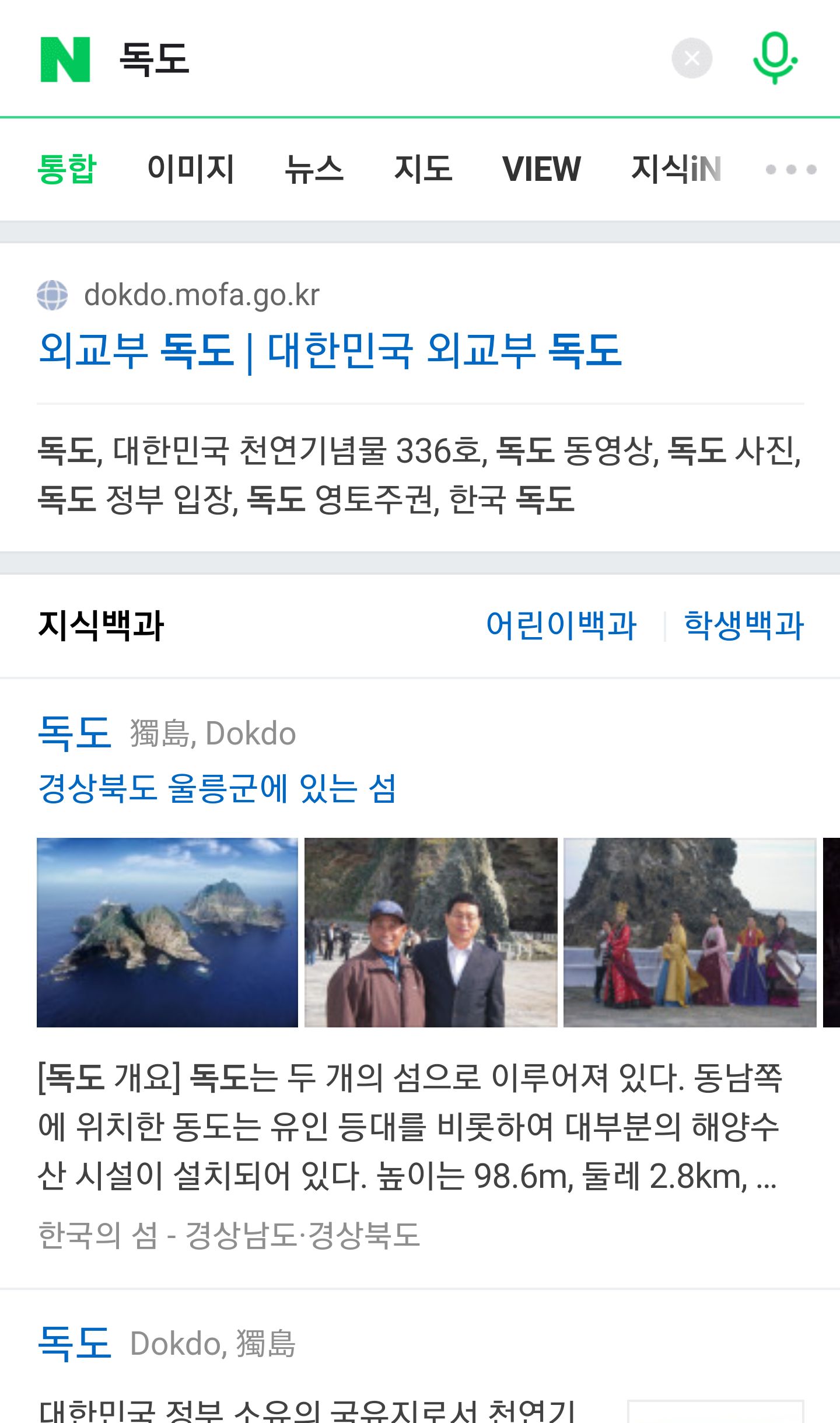Image resolution: width=840 pixels, height=1423 pixels.
Task: Switch to the 뉴스 tab
Action: 314,169
